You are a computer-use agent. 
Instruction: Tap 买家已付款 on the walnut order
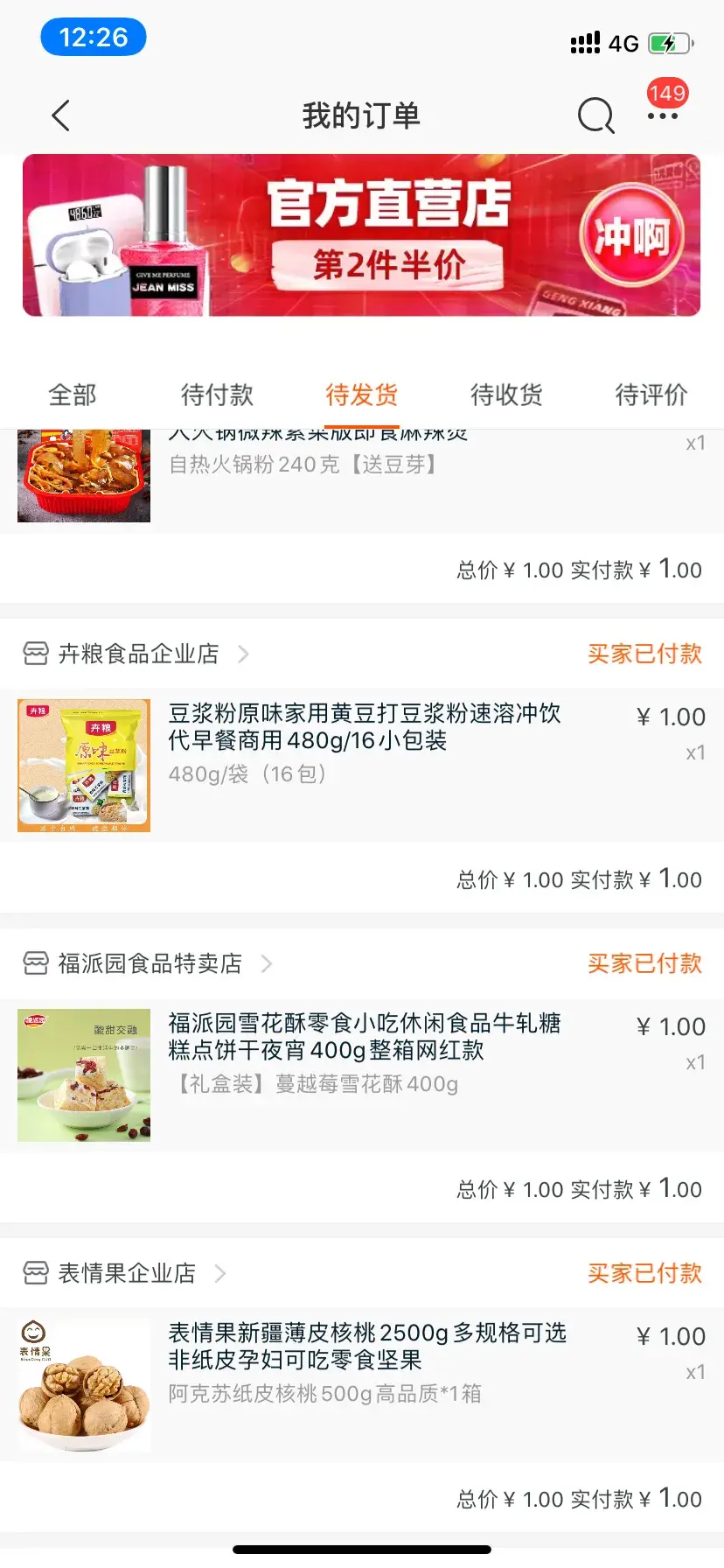[644, 1273]
